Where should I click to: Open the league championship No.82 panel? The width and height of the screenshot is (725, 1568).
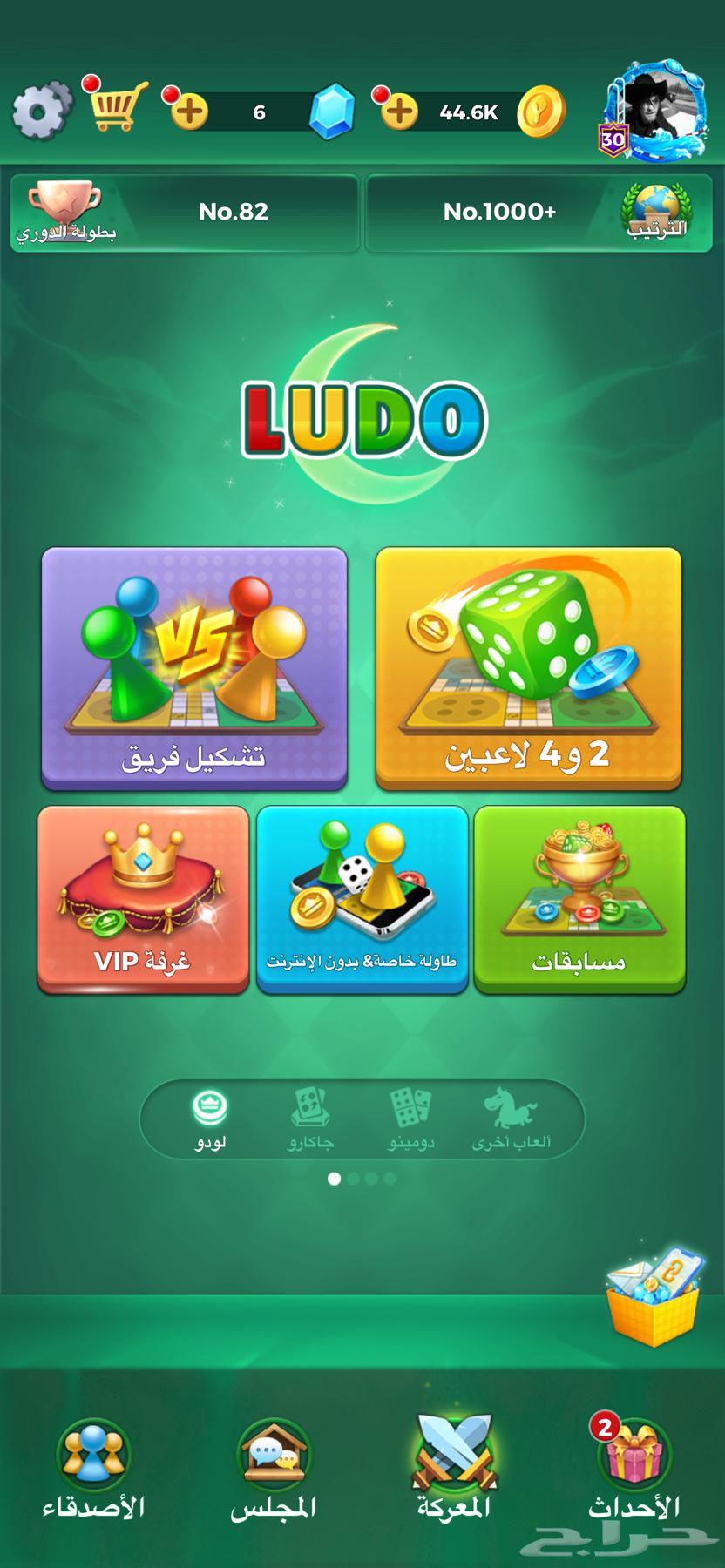tap(185, 213)
